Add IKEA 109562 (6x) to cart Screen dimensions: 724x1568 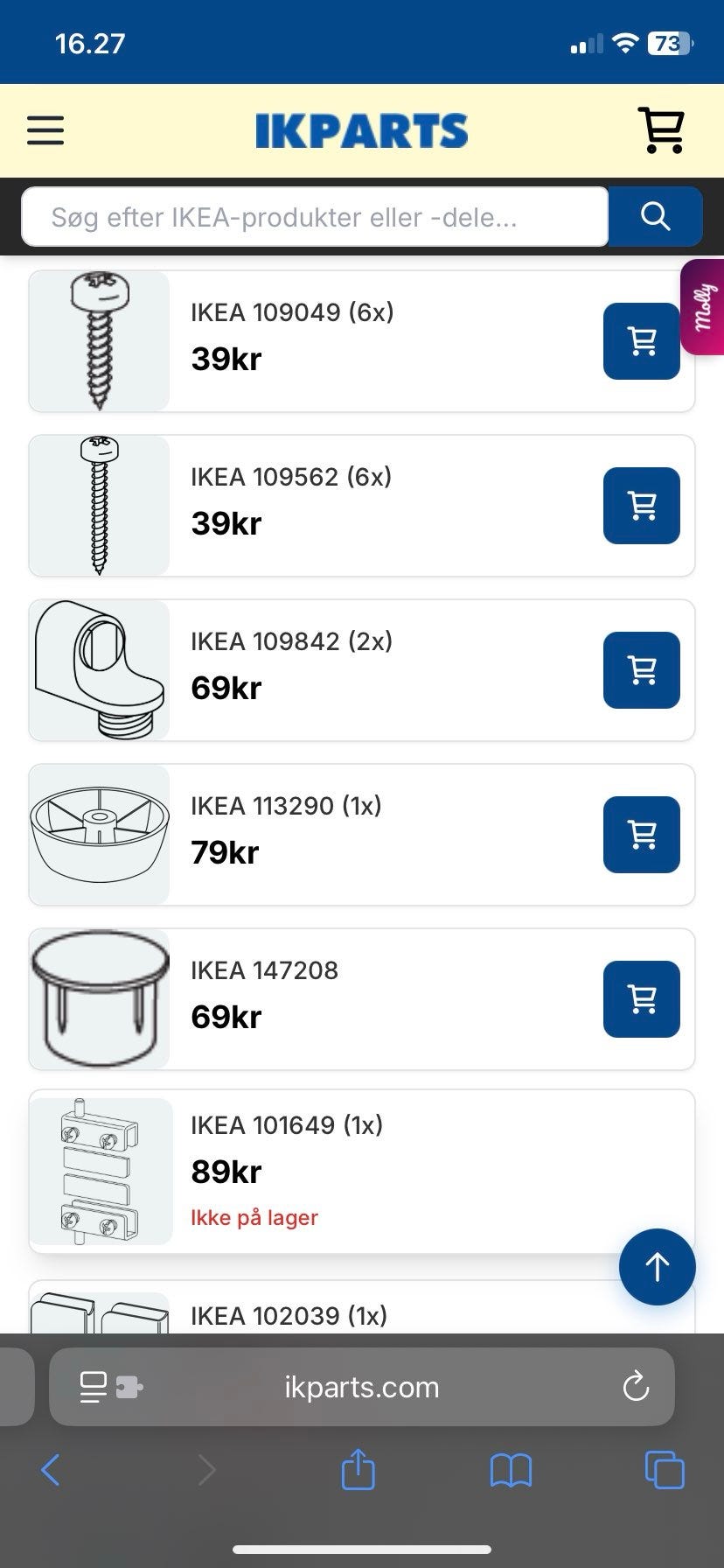641,506
